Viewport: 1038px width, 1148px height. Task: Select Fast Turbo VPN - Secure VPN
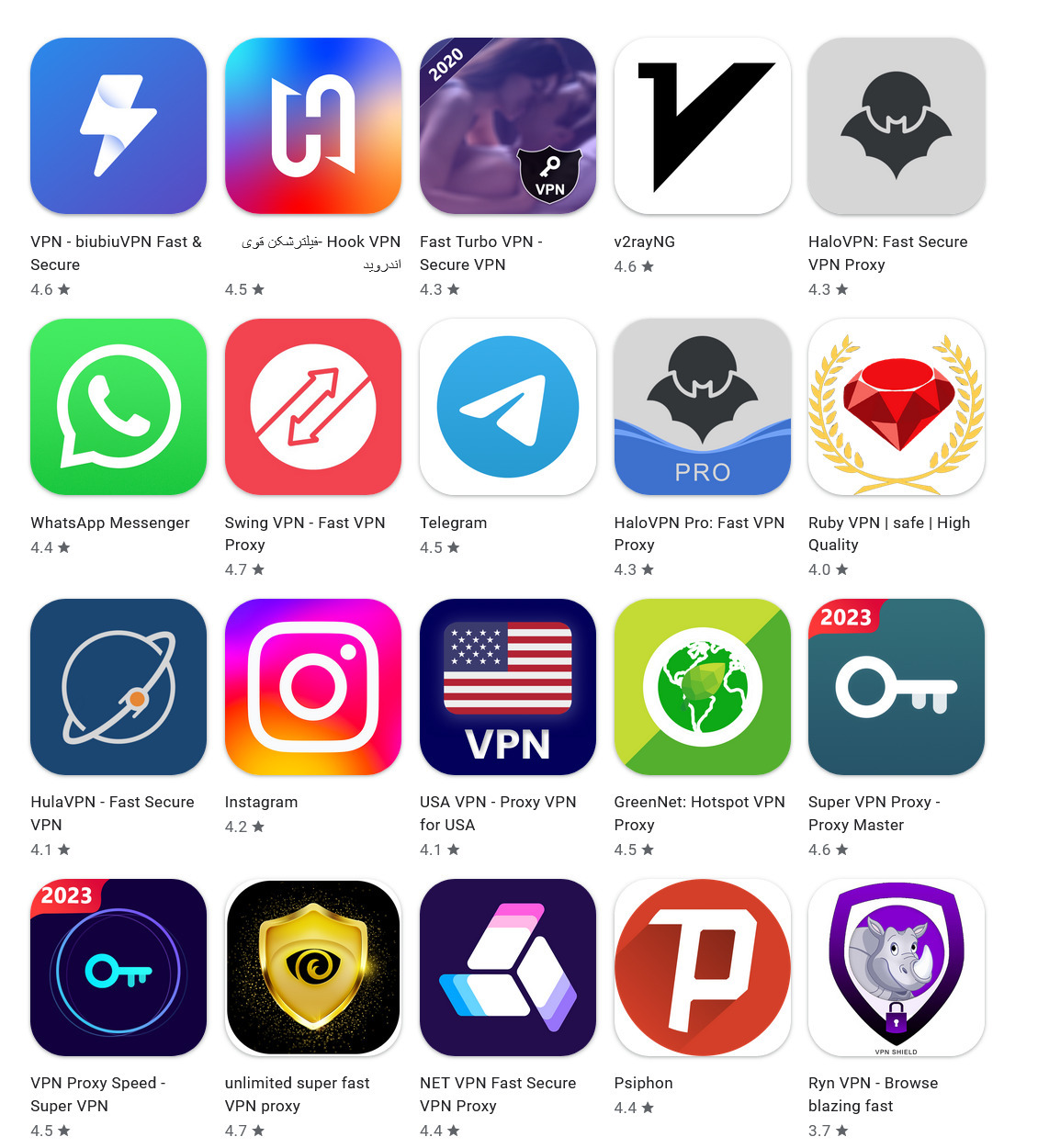tap(508, 126)
